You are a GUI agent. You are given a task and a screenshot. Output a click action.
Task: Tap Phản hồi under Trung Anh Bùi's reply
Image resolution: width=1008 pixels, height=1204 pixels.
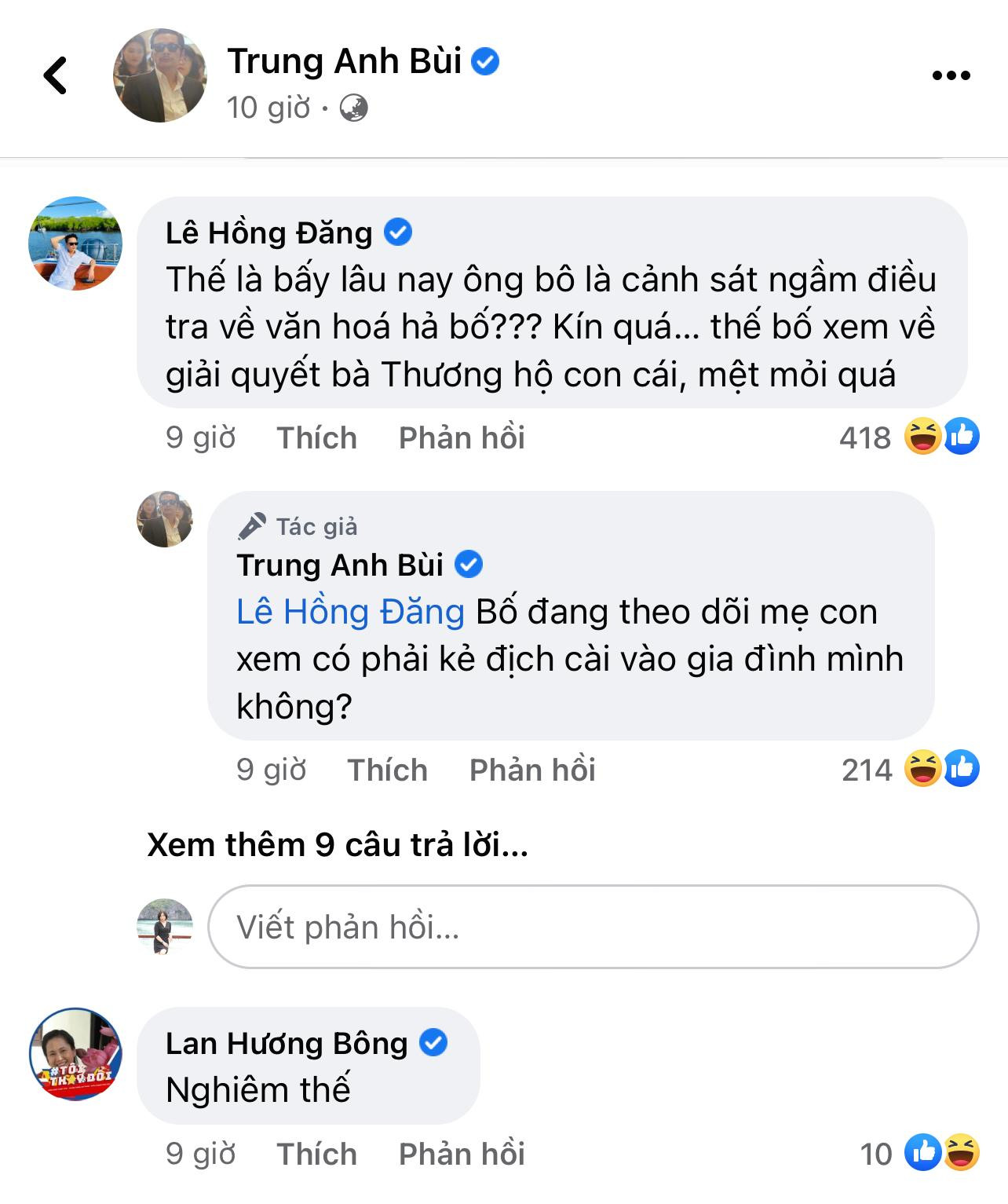[532, 770]
